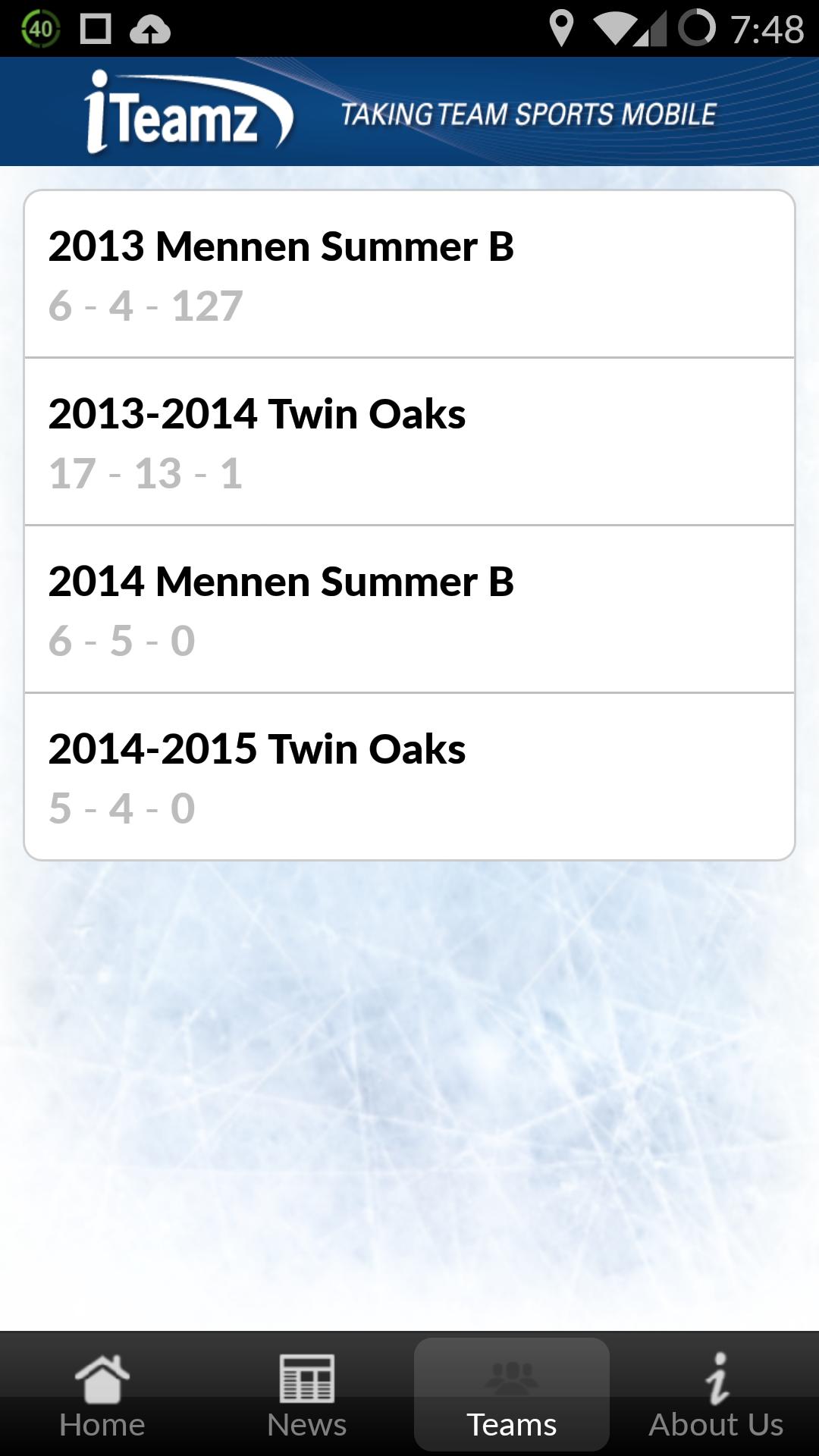
Task: Go to the Home tab
Action: (102, 1395)
